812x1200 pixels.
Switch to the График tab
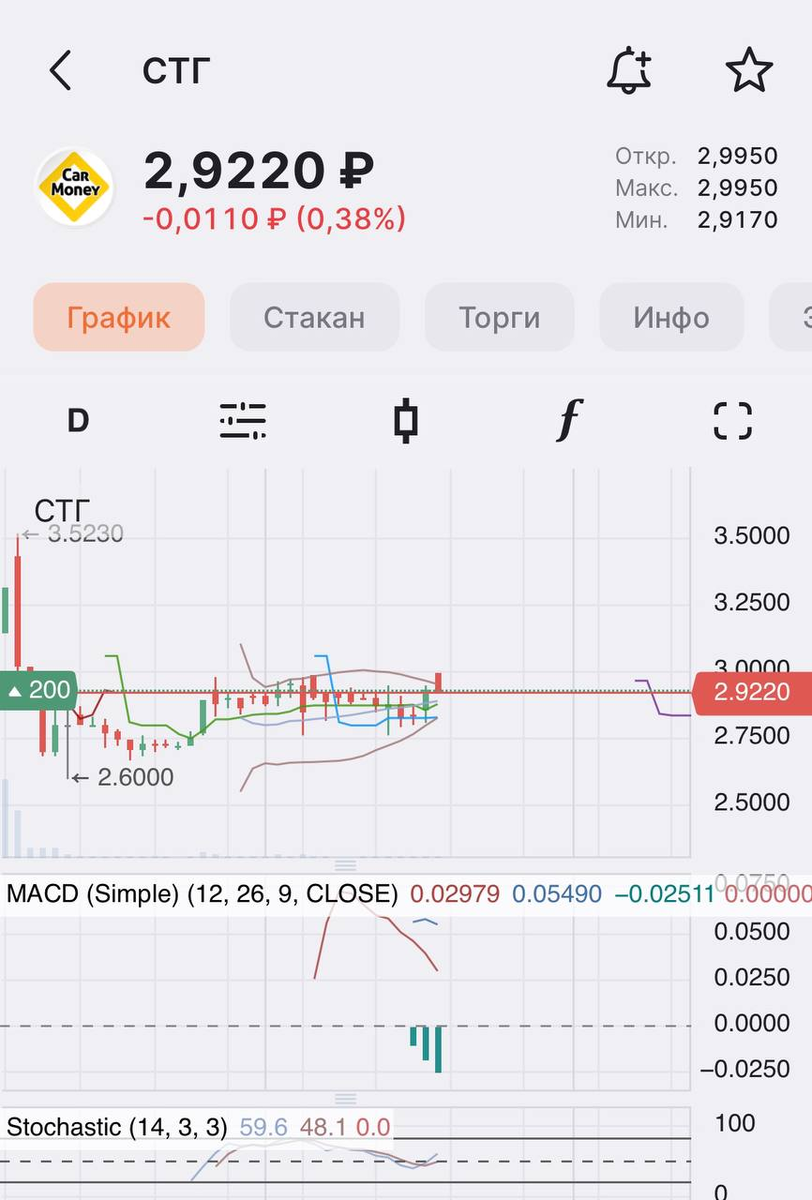click(x=119, y=318)
